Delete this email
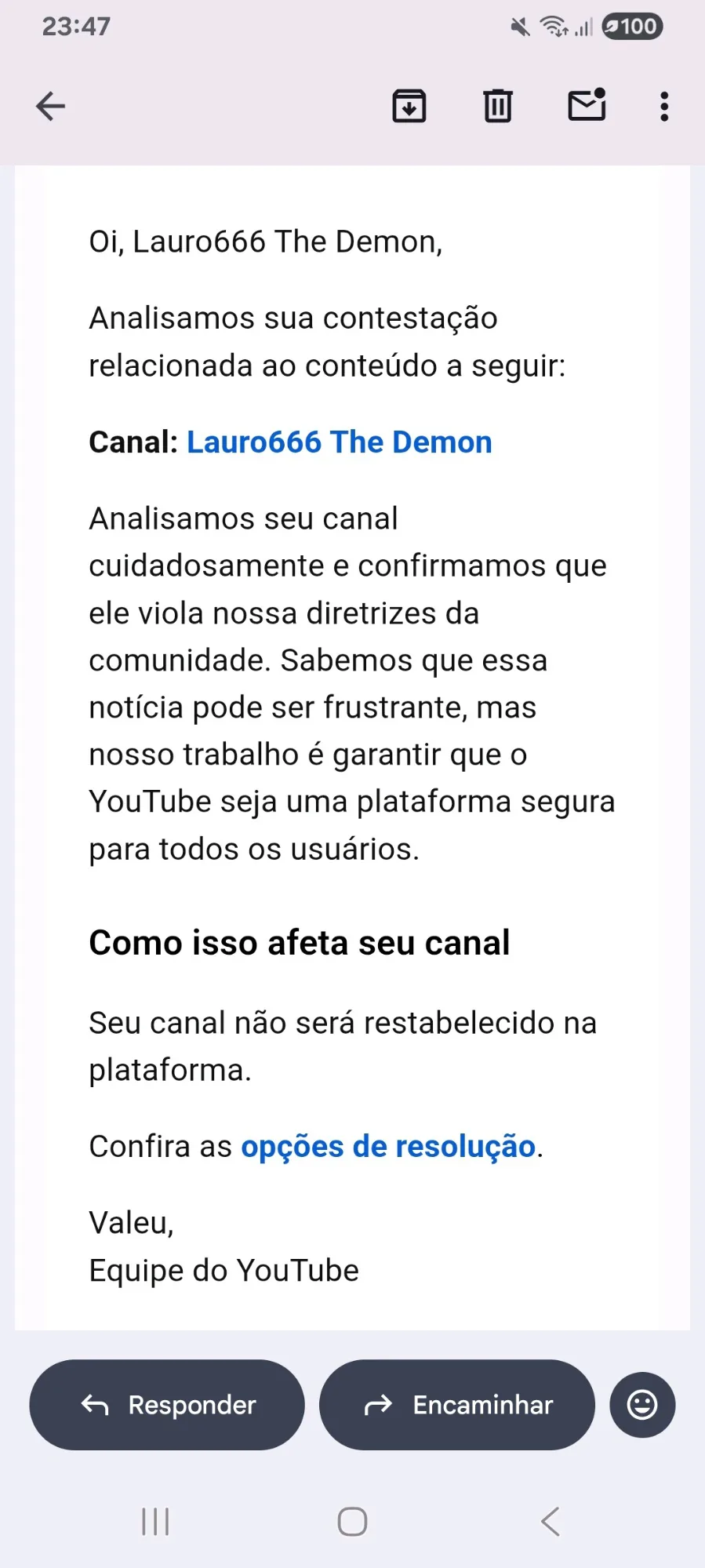 pyautogui.click(x=497, y=106)
